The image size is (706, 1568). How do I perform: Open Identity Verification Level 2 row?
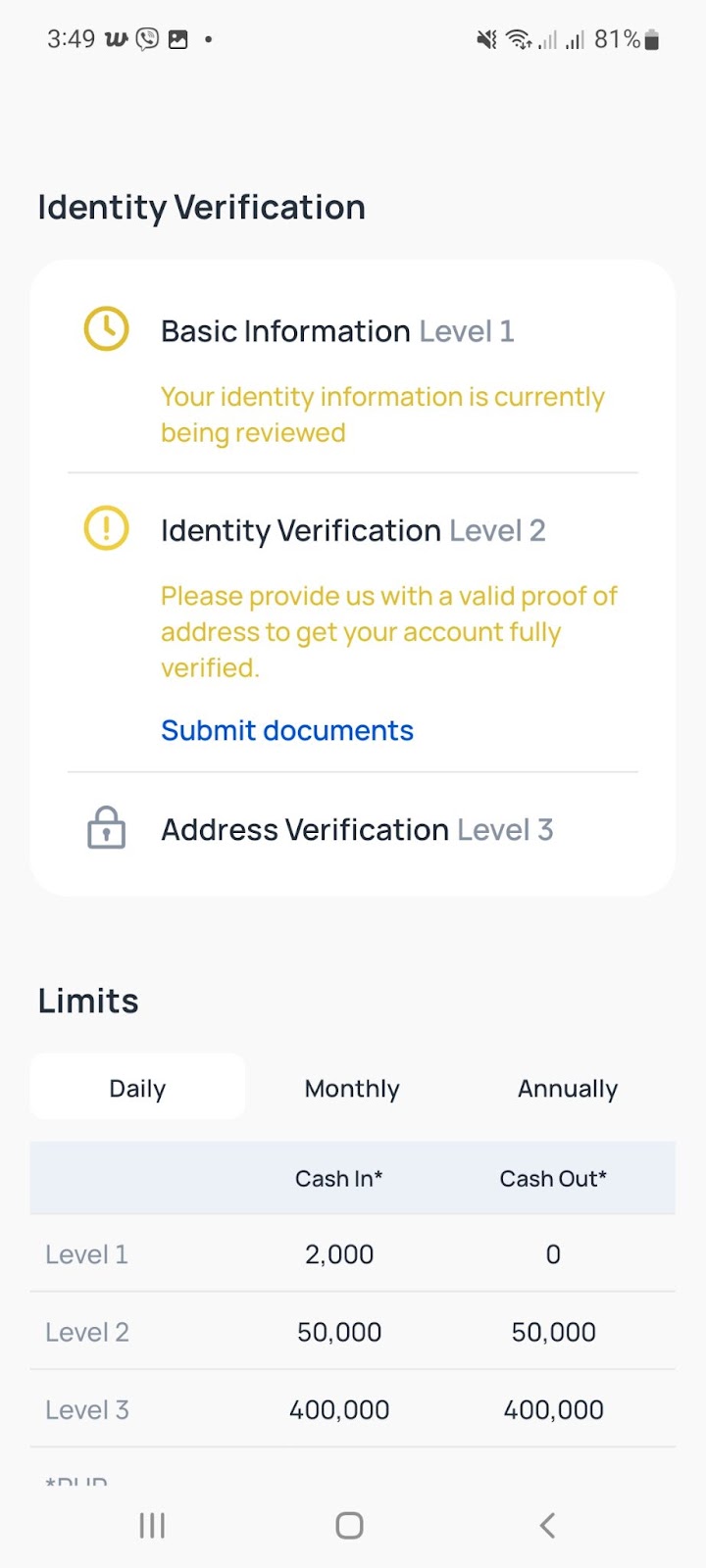[353, 531]
